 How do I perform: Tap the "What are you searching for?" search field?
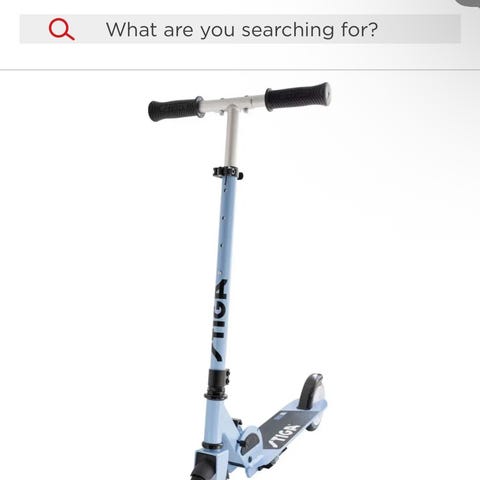(240, 29)
